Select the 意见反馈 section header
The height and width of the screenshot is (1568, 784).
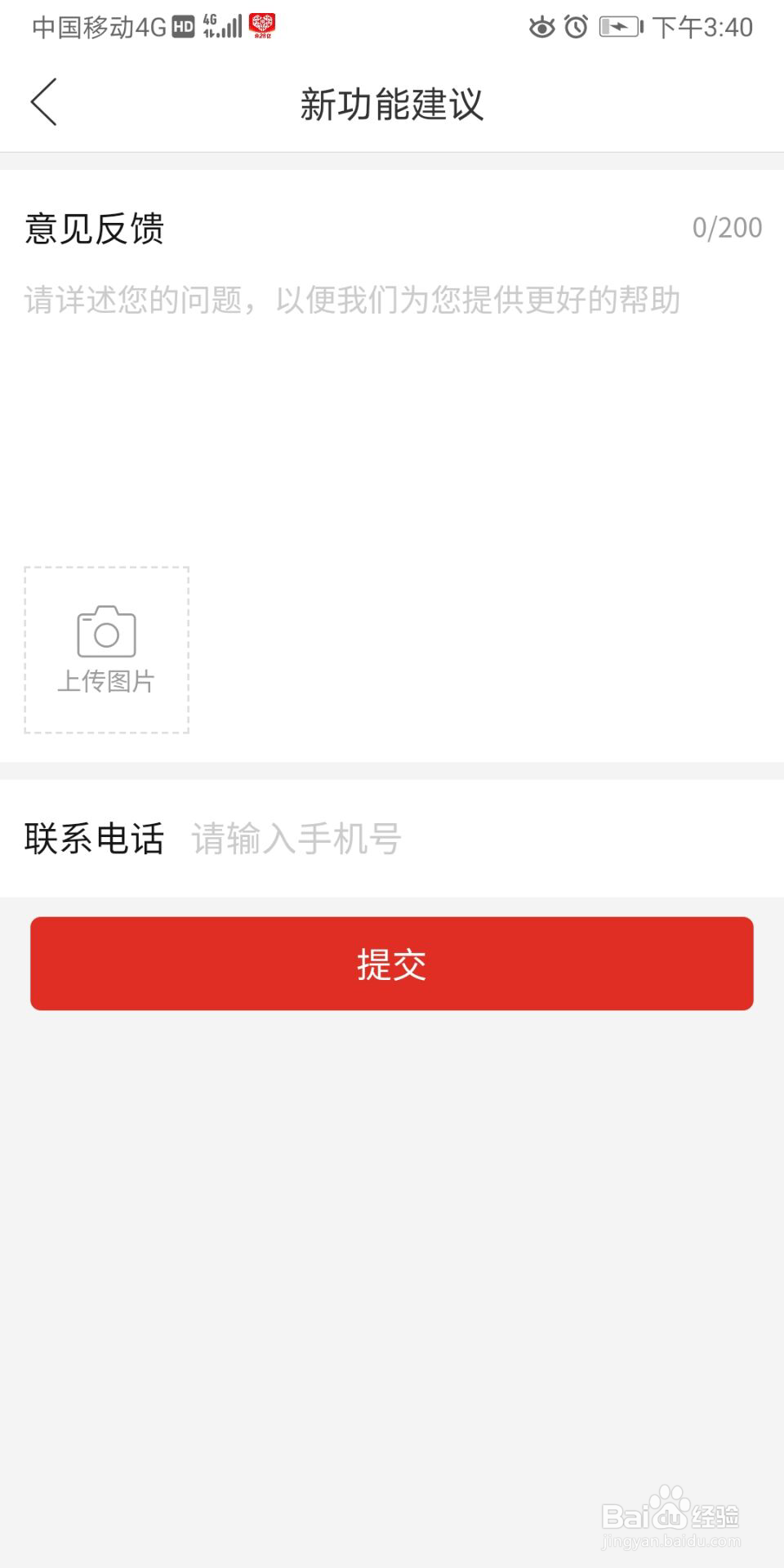pyautogui.click(x=94, y=229)
